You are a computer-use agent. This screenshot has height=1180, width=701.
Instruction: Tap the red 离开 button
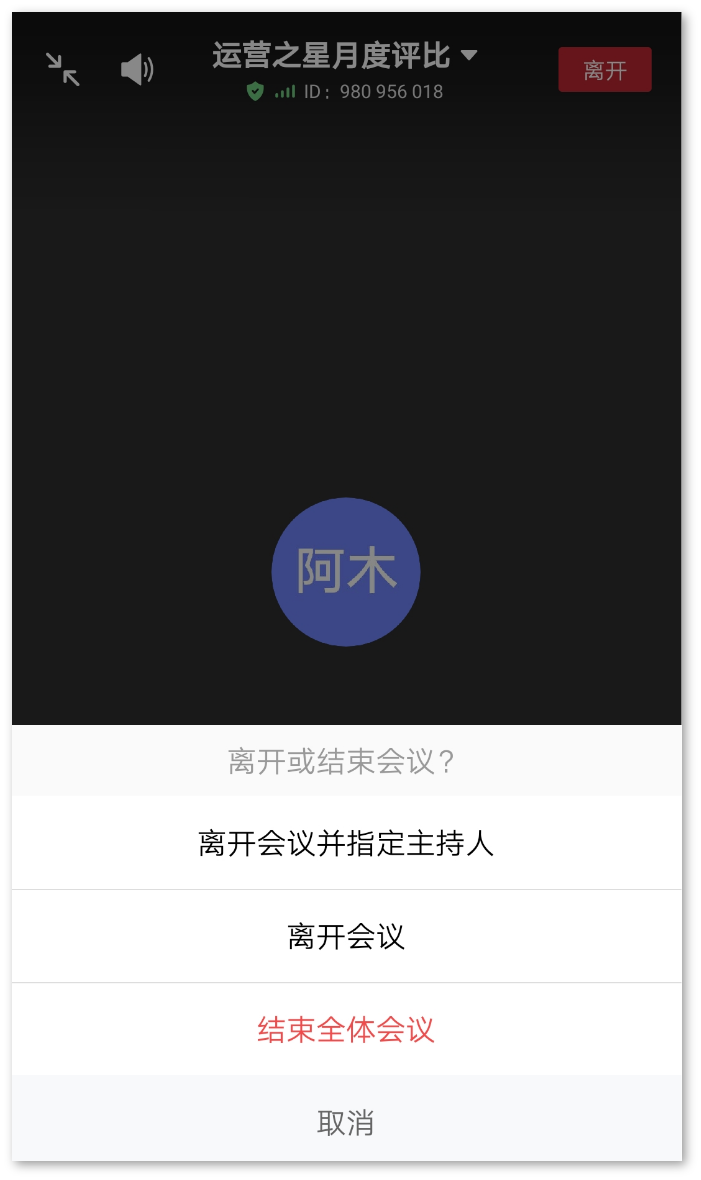point(605,70)
